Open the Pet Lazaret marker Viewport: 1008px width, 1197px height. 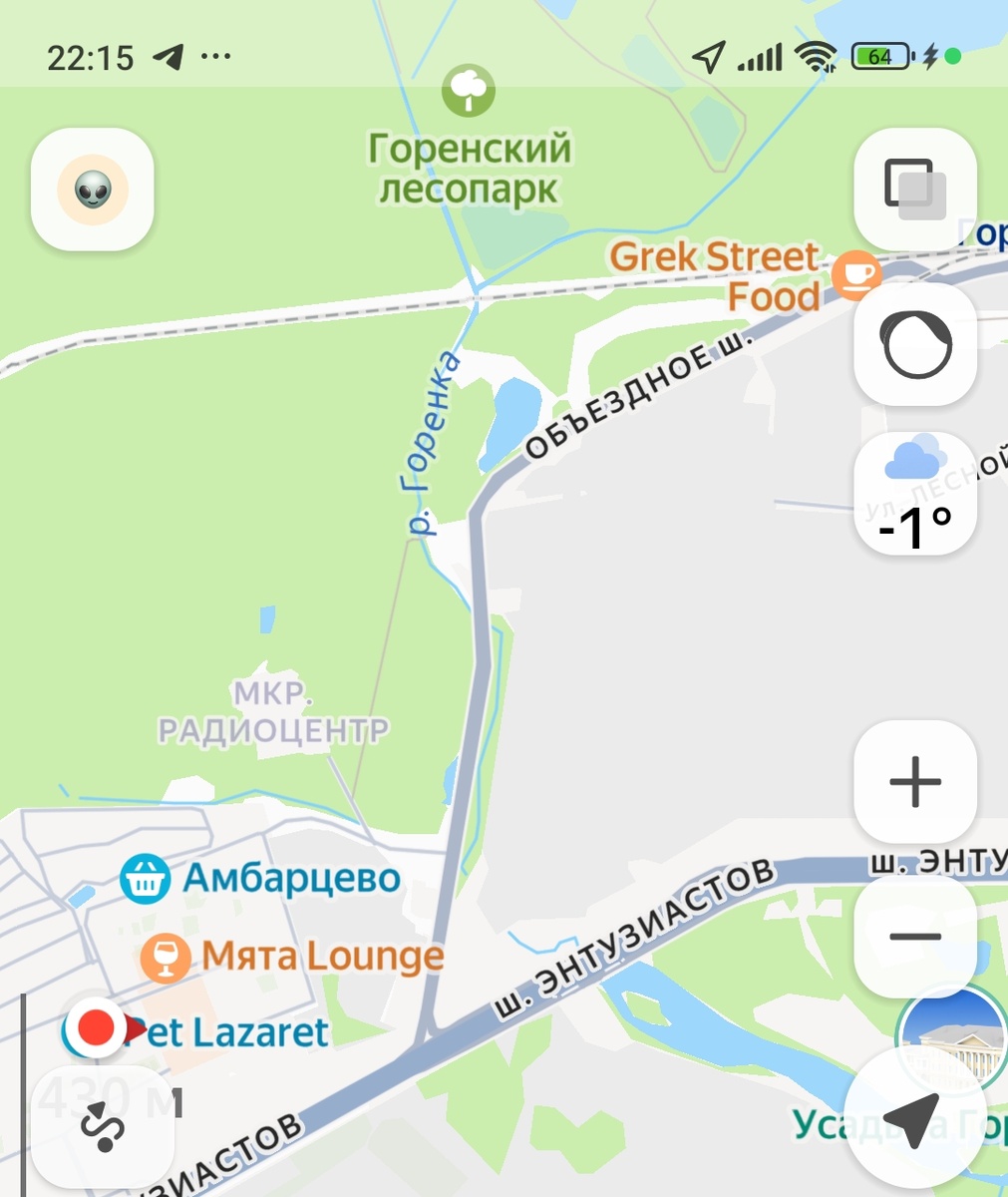tap(195, 1030)
